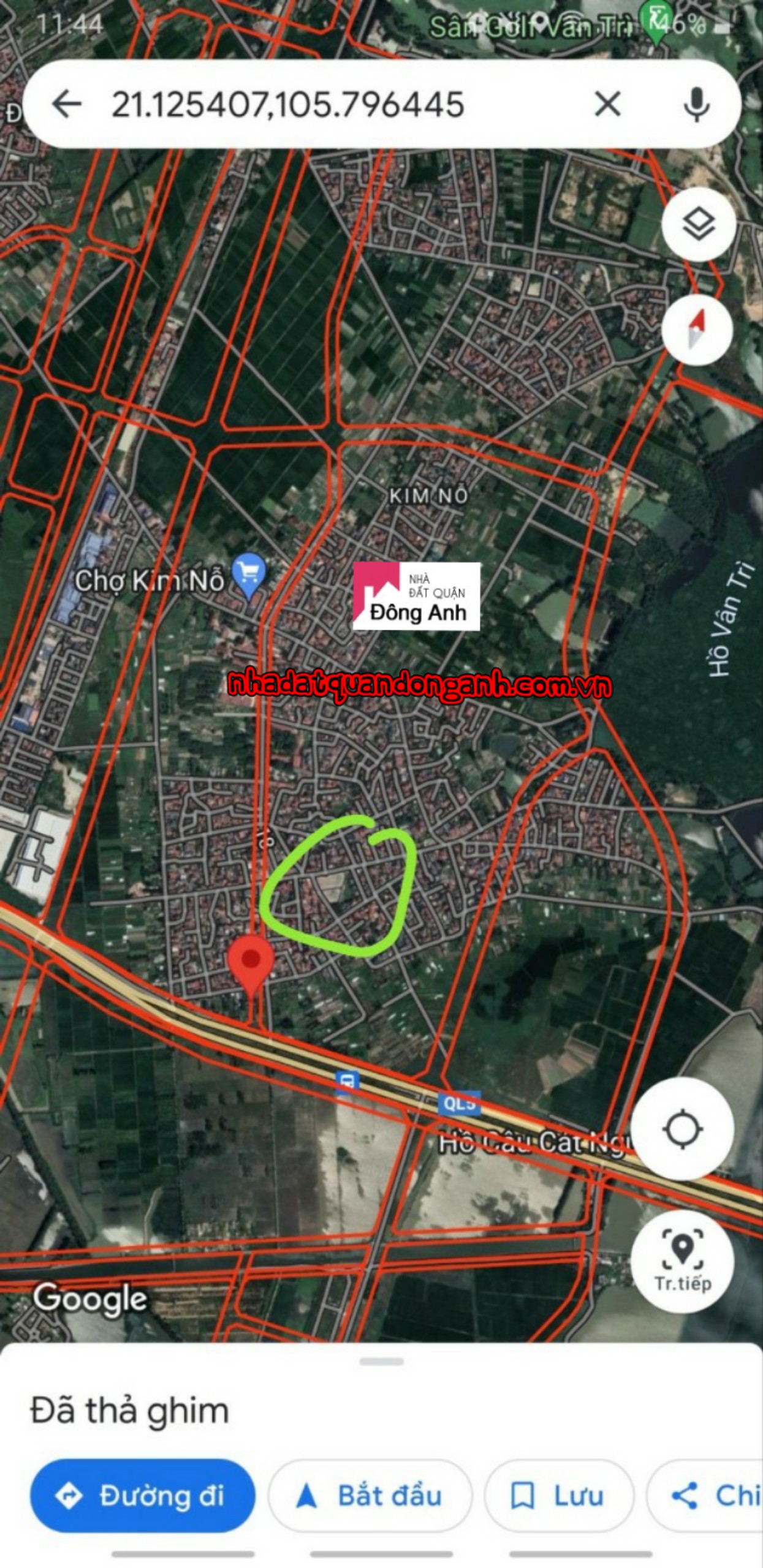
Task: Start navigation with Bắt đầu
Action: click(x=370, y=1496)
